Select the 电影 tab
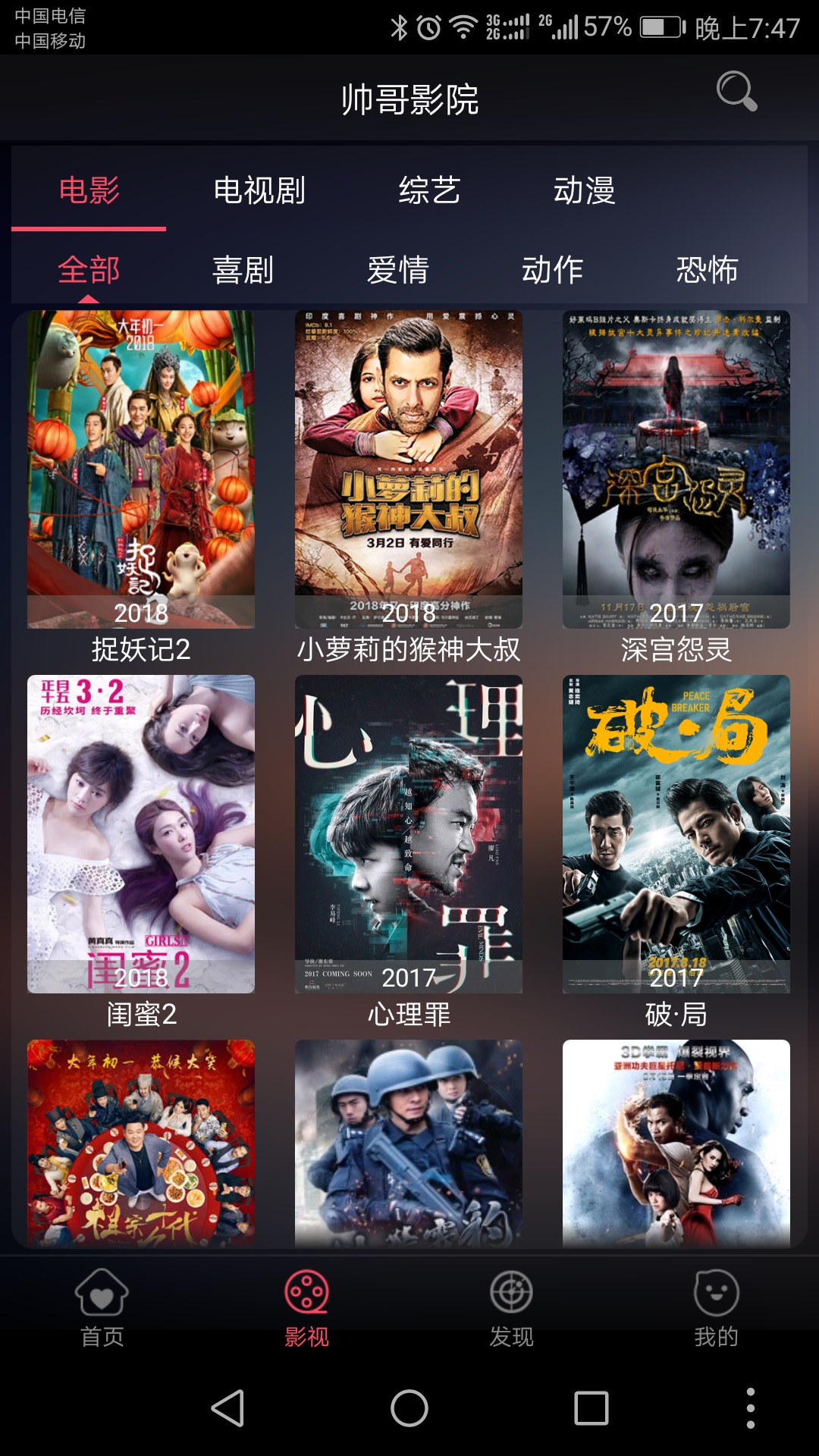819x1456 pixels. click(x=89, y=190)
